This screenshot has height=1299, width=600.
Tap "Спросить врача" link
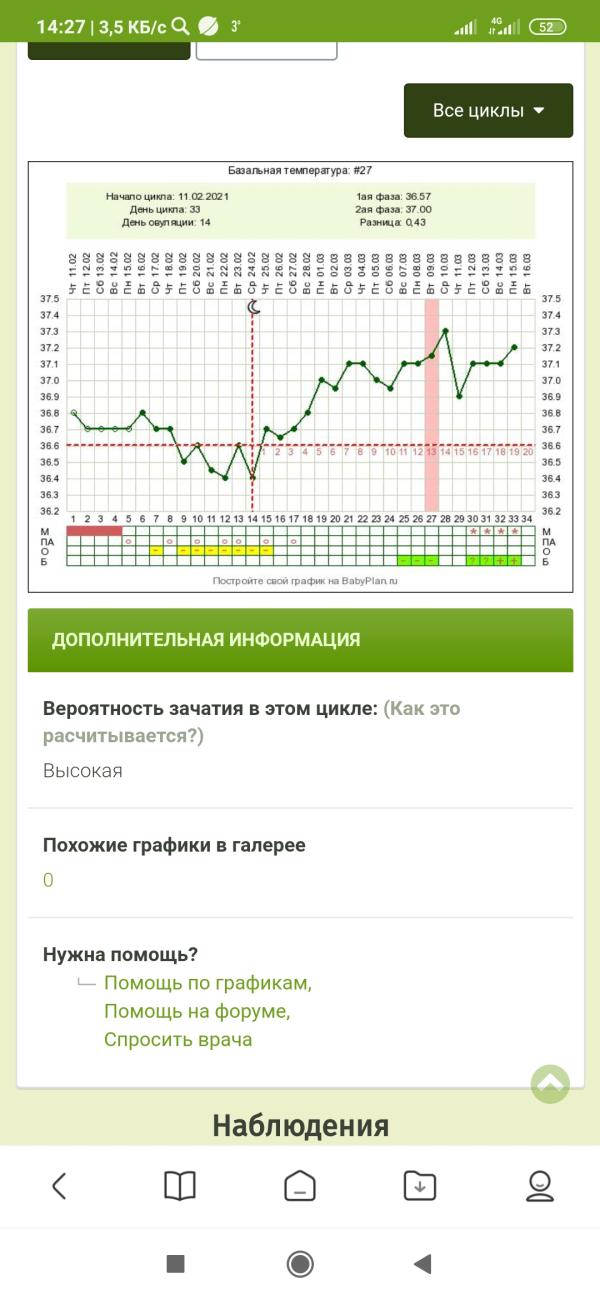click(x=178, y=1039)
